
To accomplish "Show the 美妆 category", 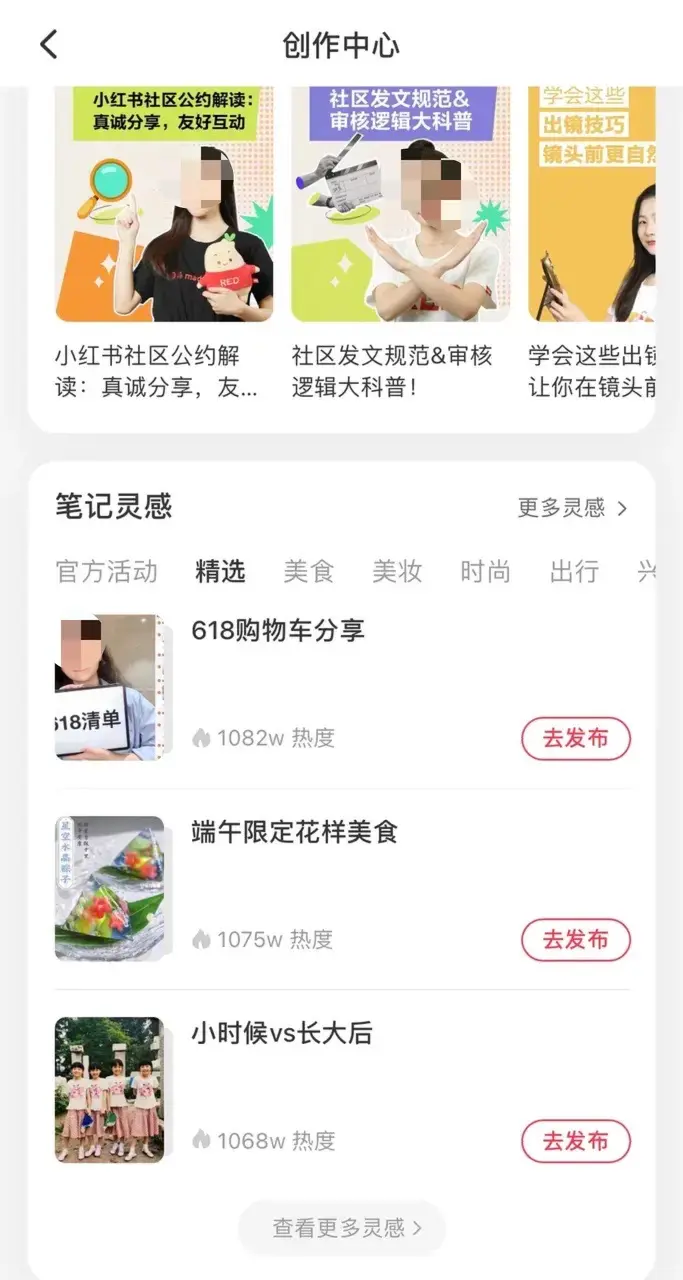I will (x=397, y=572).
